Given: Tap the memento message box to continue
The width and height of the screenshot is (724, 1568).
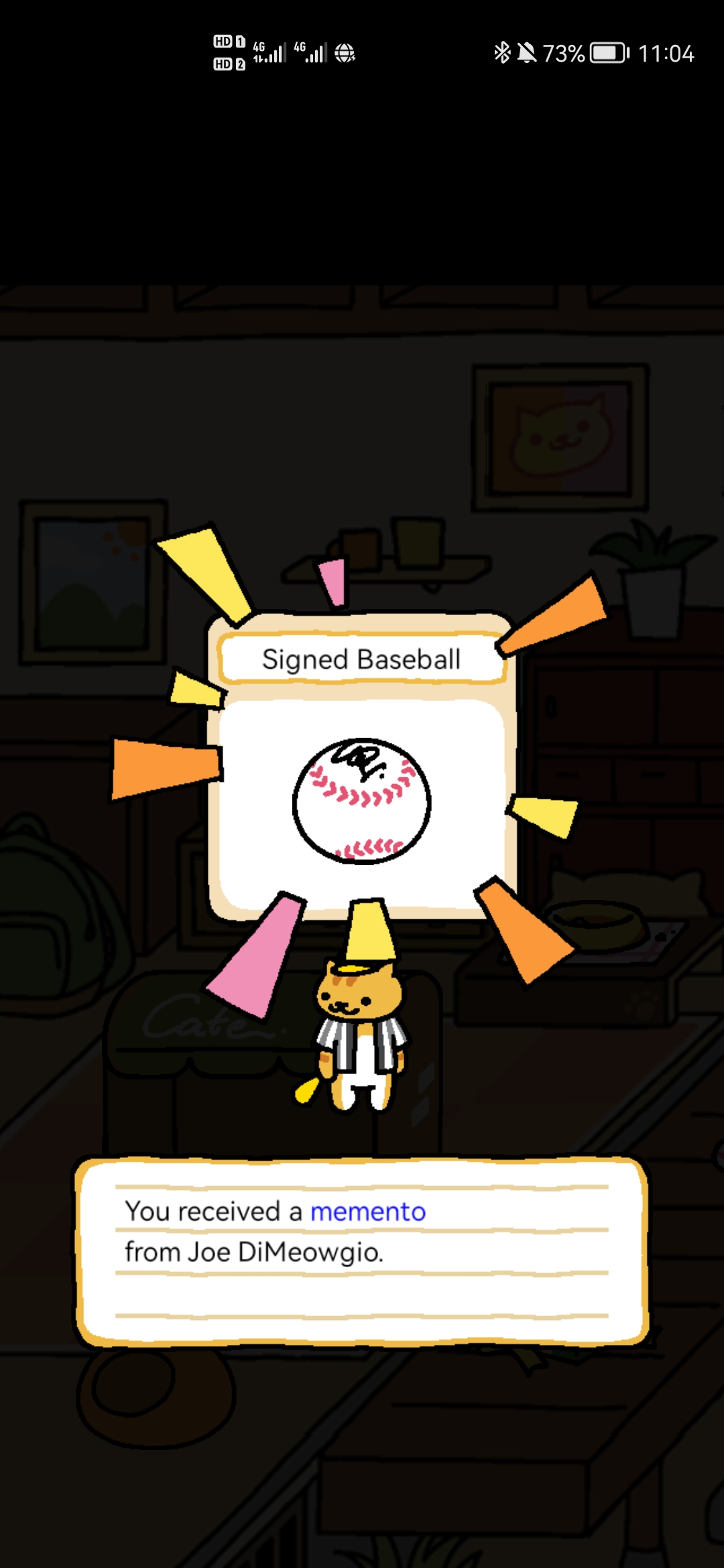Looking at the screenshot, I should [362, 1252].
